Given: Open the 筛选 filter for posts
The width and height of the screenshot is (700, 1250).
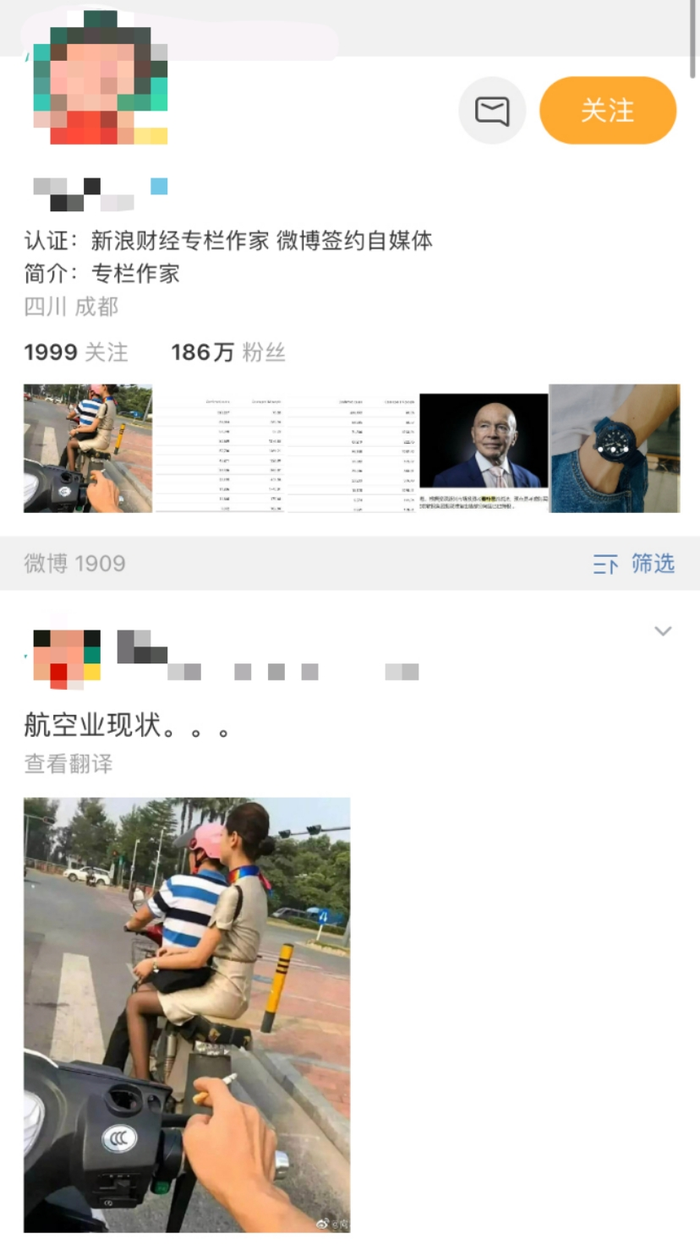Looking at the screenshot, I should (634, 564).
